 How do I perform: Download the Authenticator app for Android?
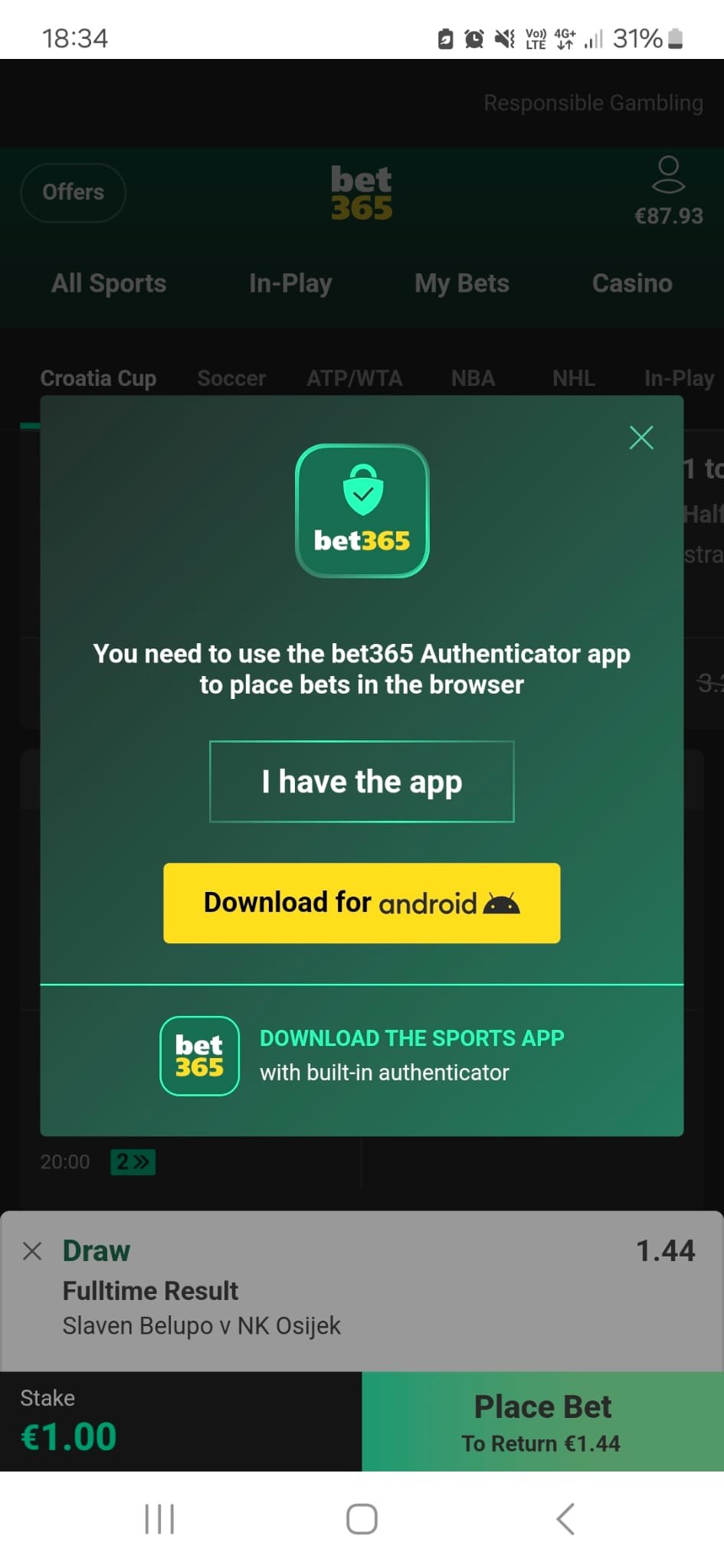pos(362,903)
